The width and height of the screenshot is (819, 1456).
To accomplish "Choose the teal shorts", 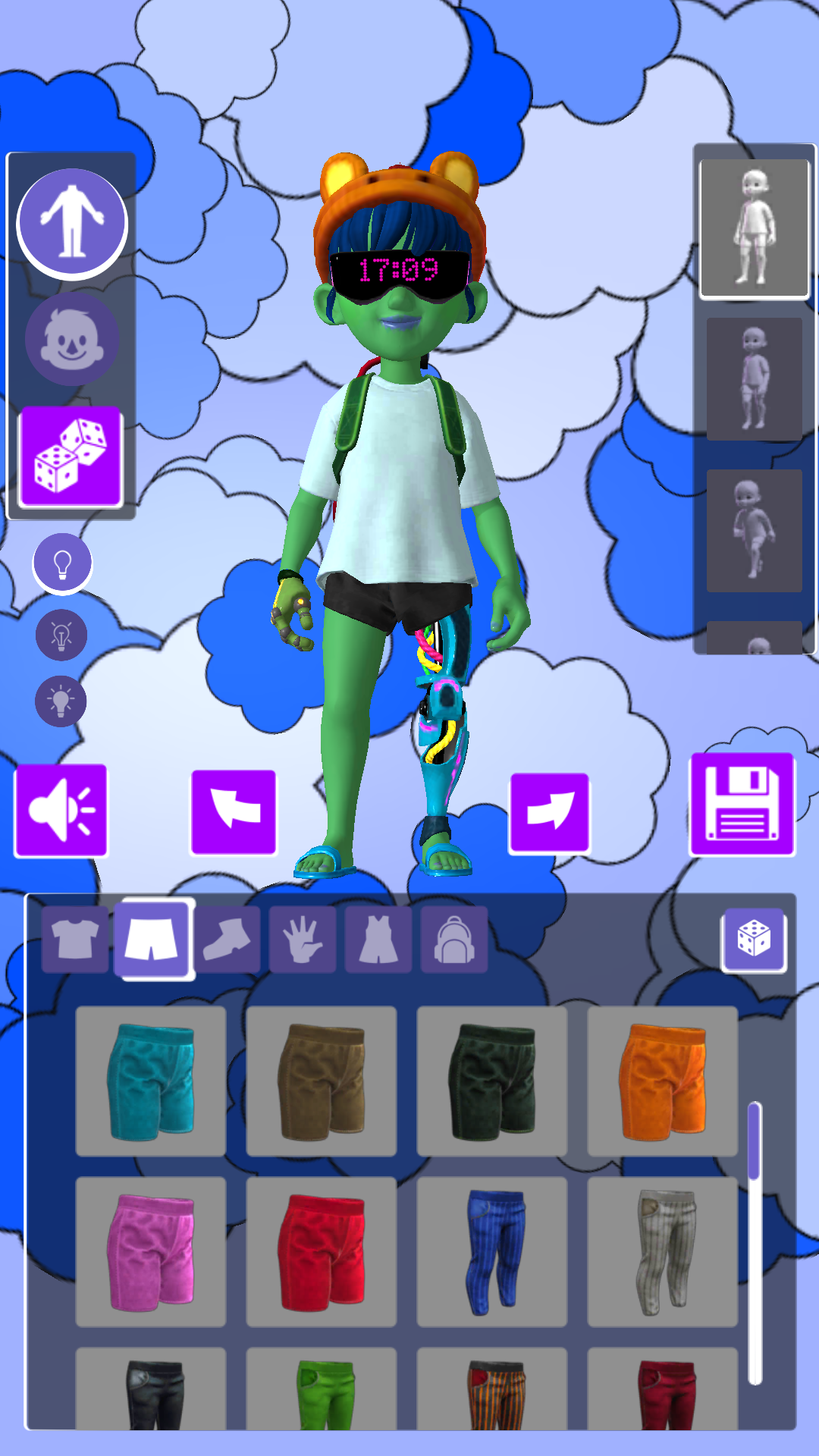I will (151, 1081).
